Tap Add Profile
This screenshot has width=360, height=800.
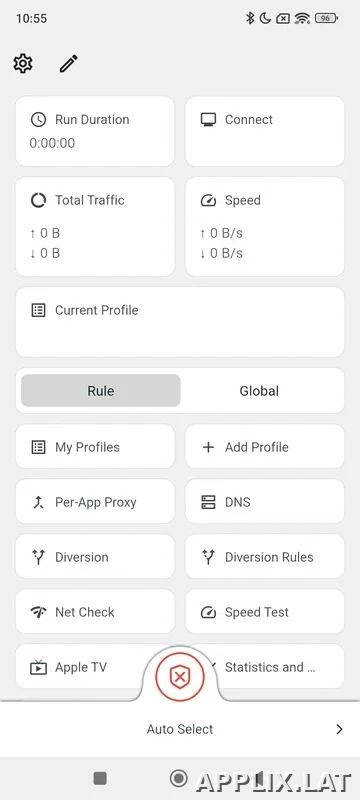click(x=265, y=447)
